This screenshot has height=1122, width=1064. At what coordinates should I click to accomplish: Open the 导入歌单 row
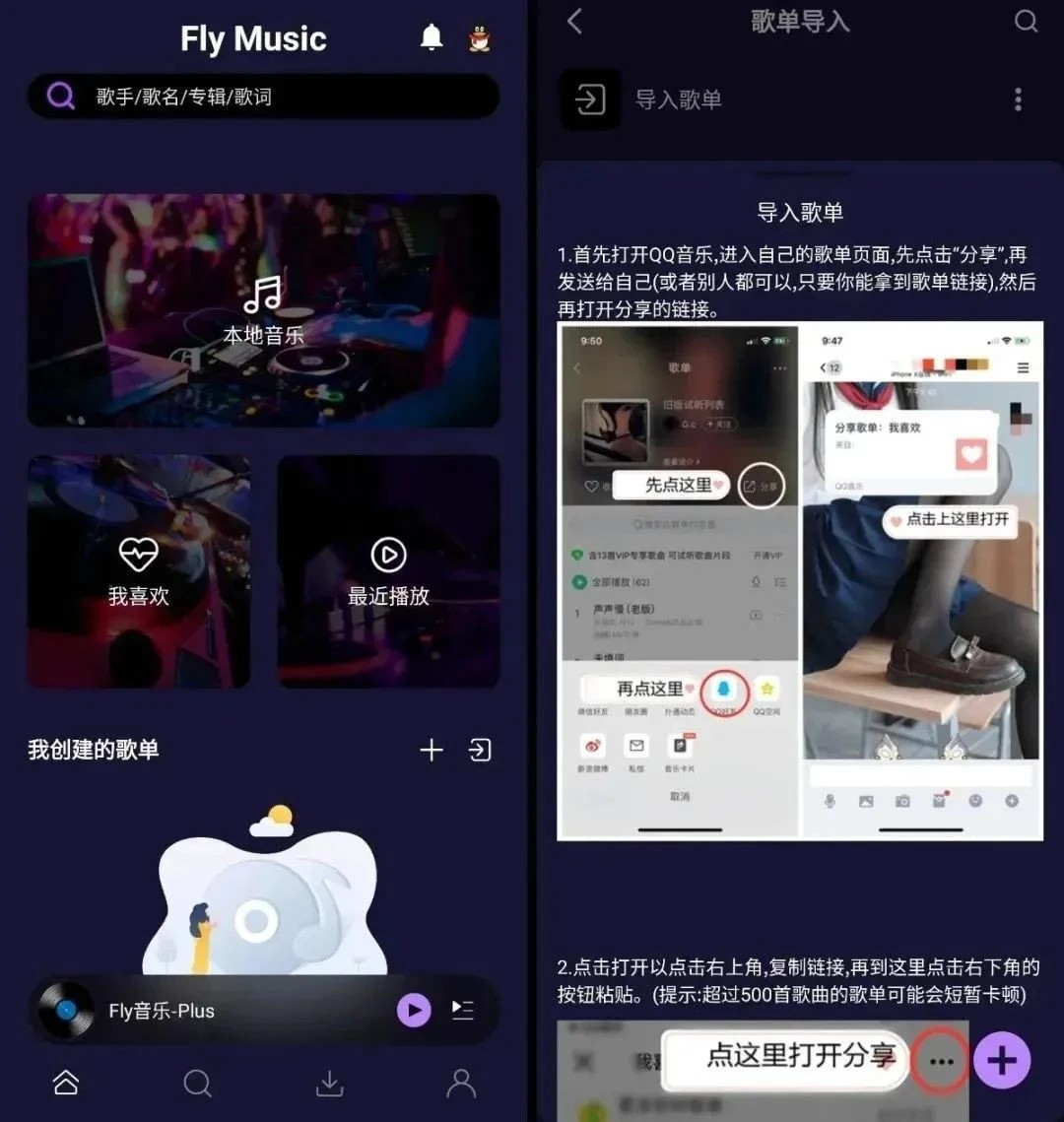tap(678, 99)
